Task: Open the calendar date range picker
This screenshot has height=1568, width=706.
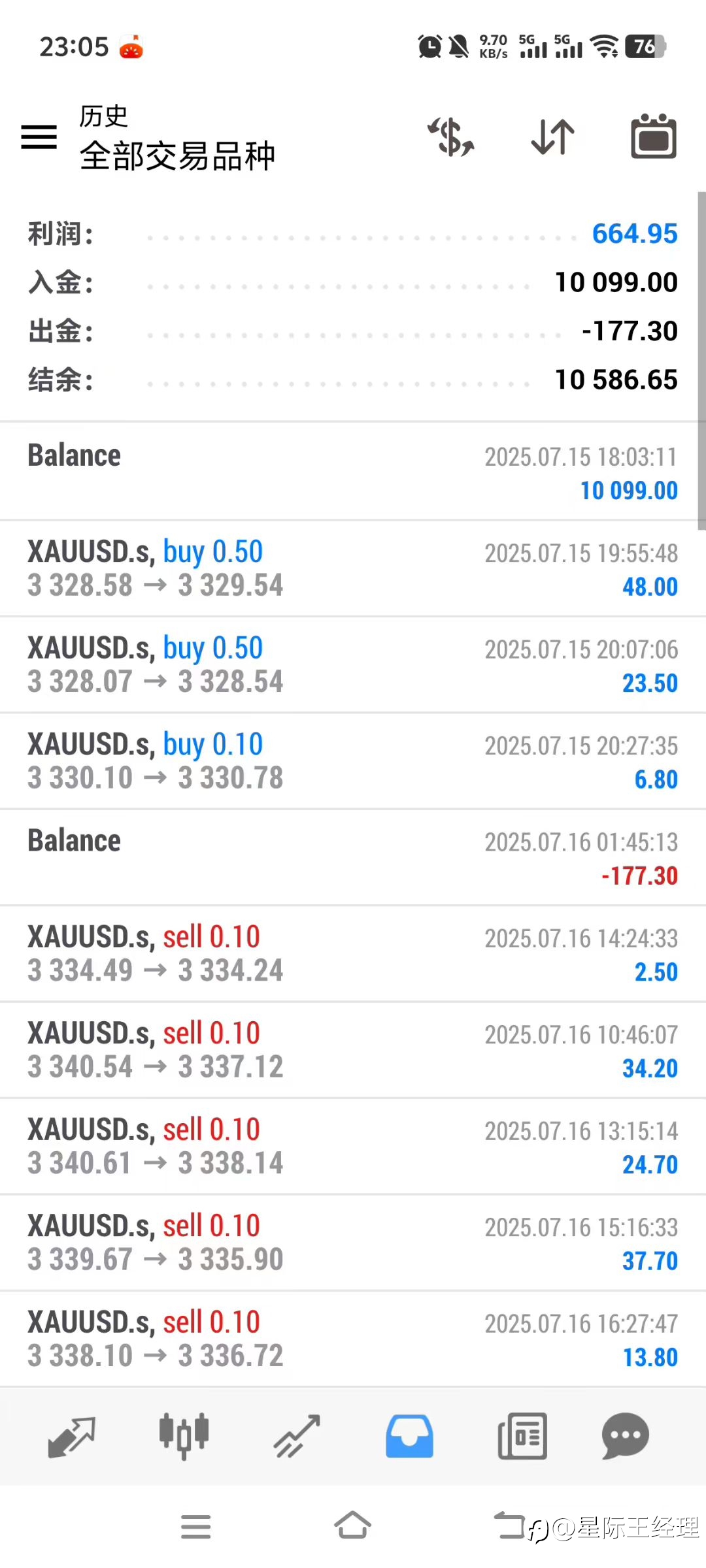Action: (x=654, y=136)
